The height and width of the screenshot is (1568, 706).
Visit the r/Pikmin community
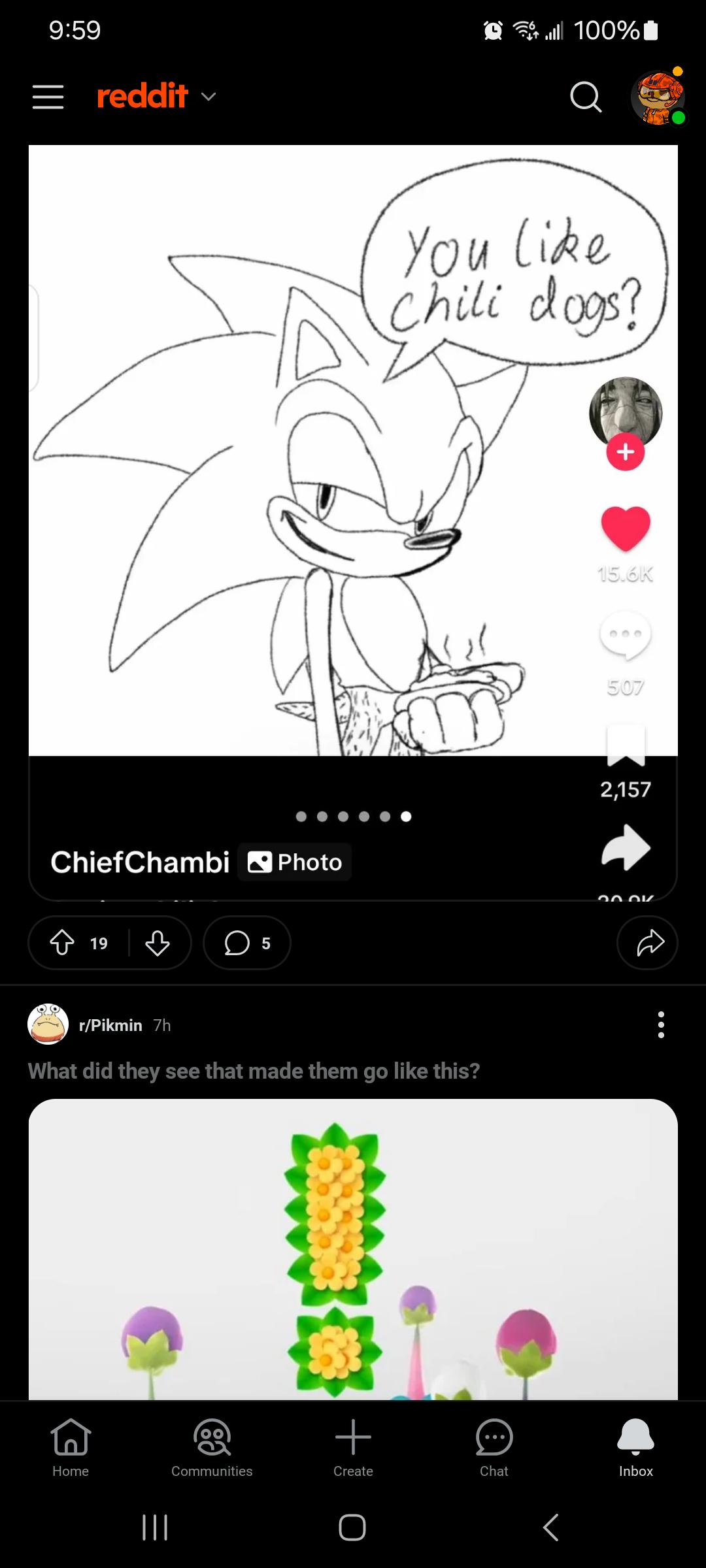[110, 1025]
